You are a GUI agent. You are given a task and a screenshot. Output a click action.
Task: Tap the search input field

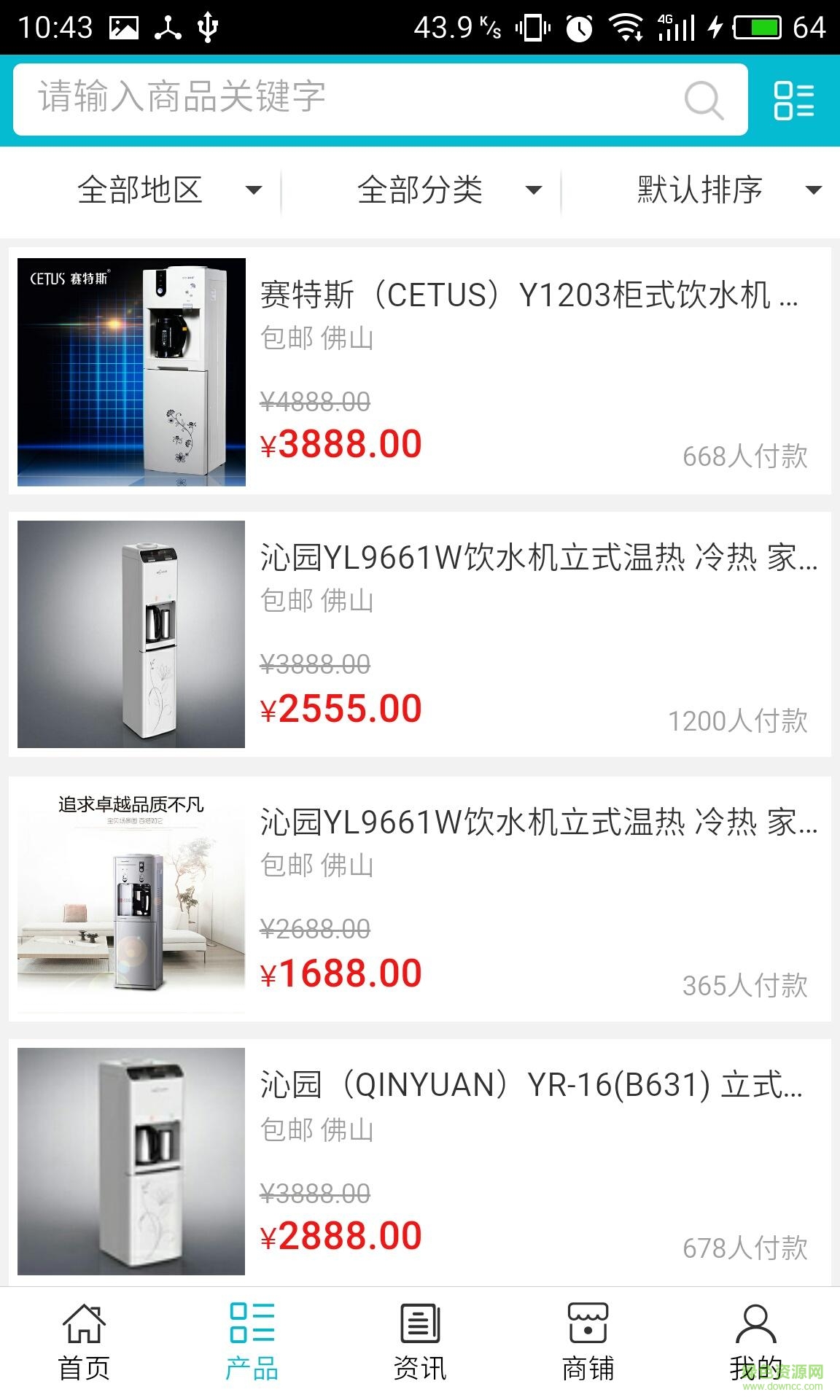(328, 101)
